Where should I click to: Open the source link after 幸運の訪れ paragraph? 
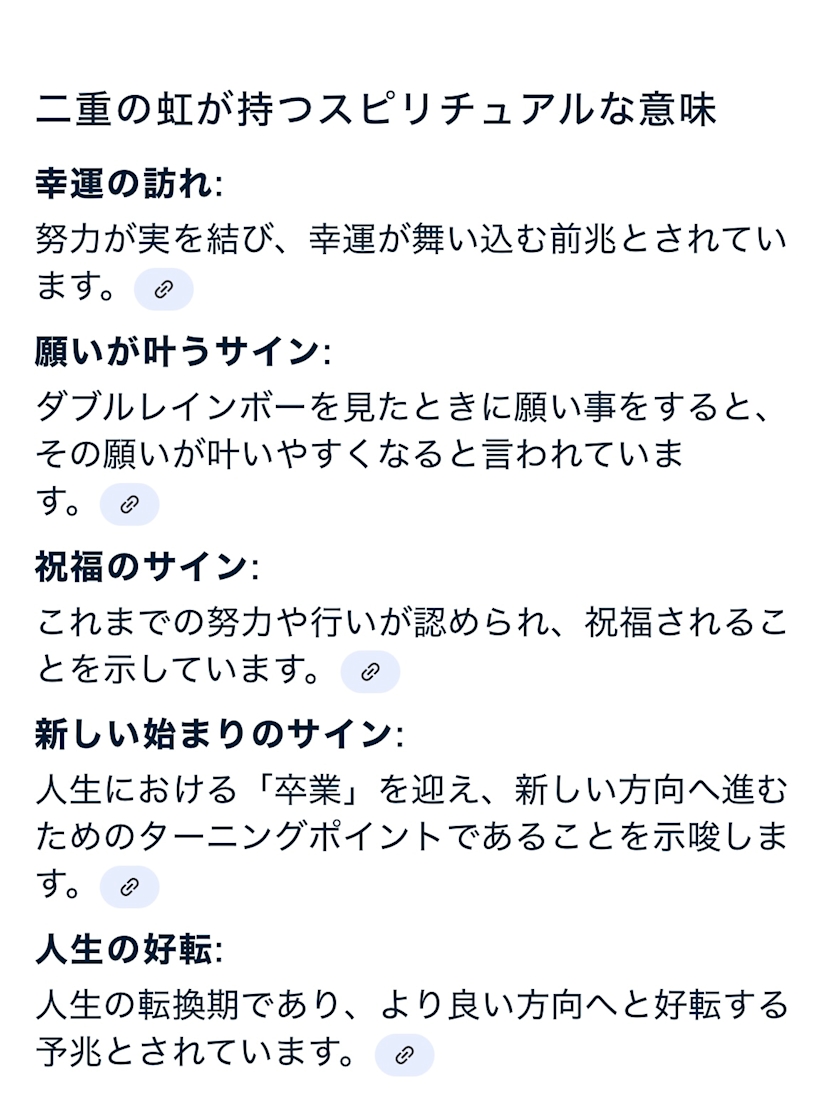point(163,289)
